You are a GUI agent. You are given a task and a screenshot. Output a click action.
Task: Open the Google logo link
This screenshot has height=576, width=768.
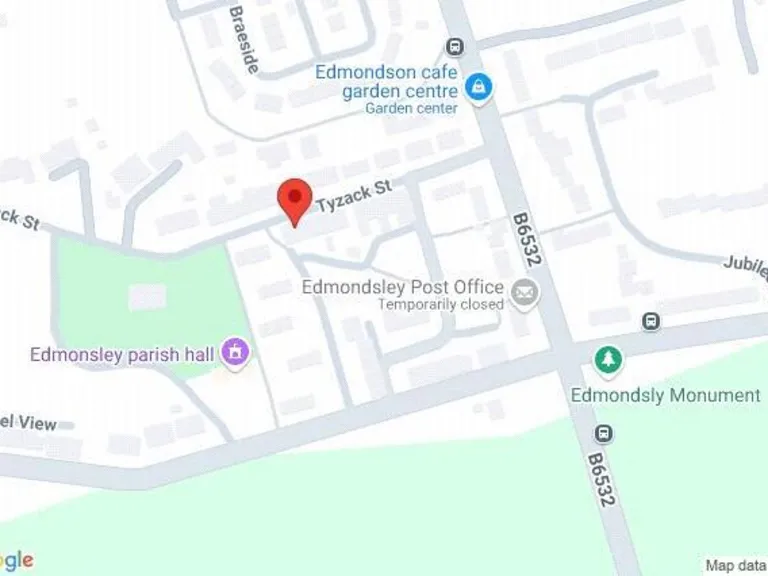tap(17, 561)
